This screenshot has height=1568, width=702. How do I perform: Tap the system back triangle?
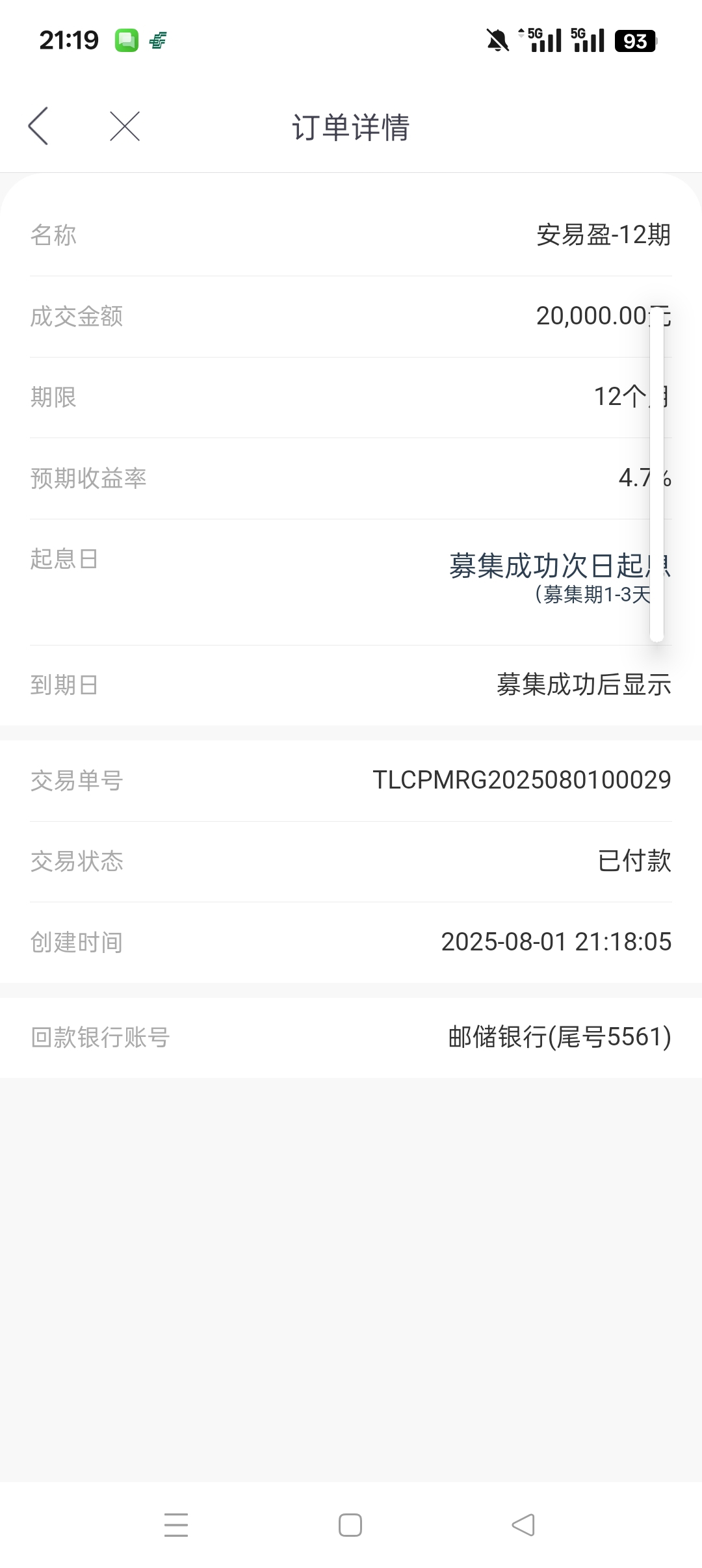[523, 1525]
